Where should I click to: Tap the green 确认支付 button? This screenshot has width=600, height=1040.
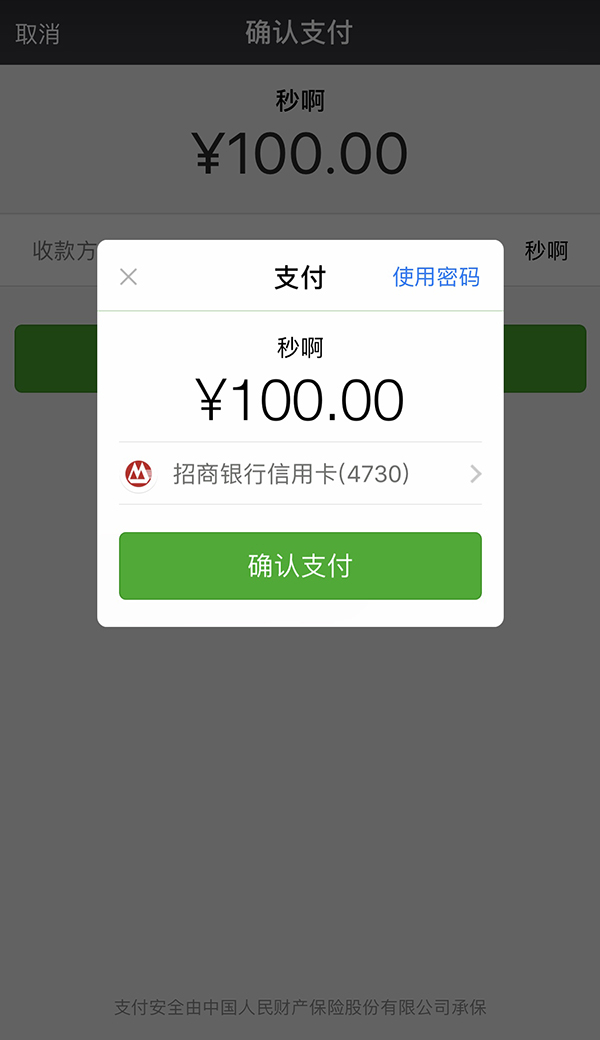(300, 566)
